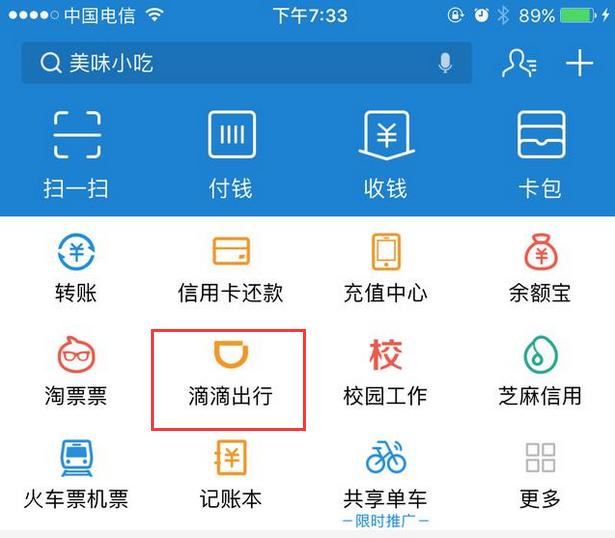Screen dimensions: 615x538
Task: Tap the 美味小吃 search box
Action: pos(230,64)
